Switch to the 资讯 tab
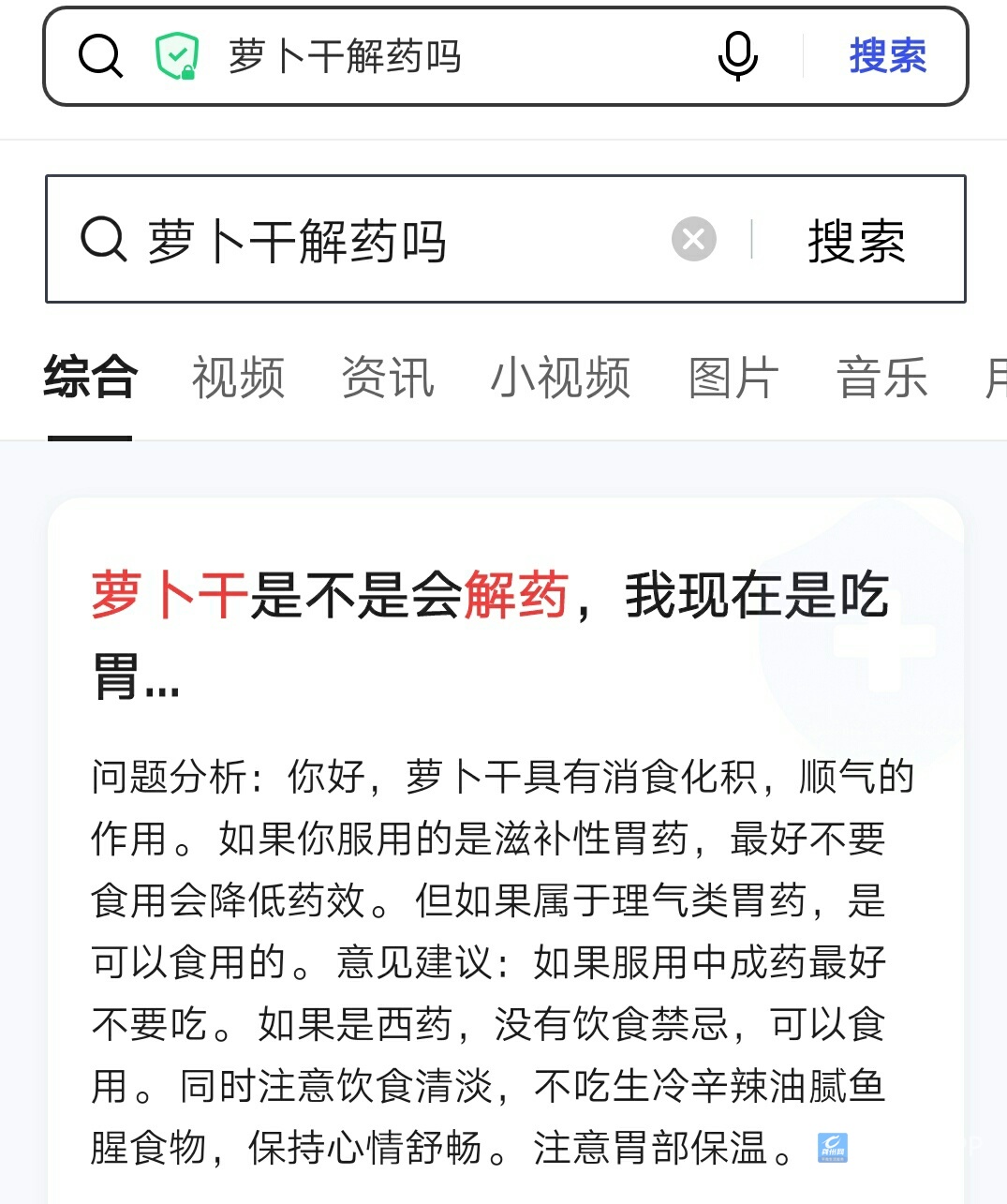Viewport: 1007px width, 1204px height. 388,379
